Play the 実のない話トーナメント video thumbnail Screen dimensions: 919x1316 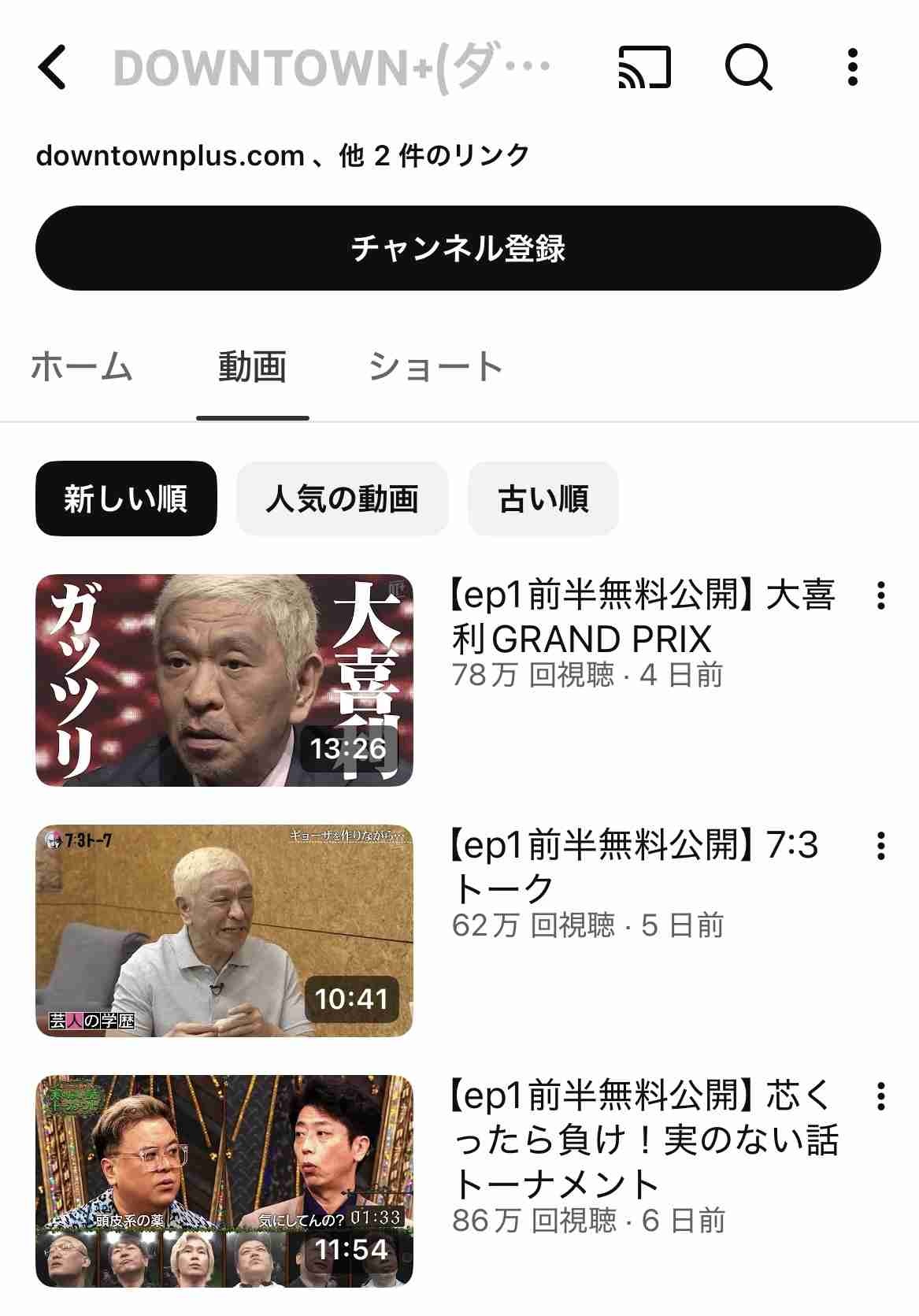(224, 1181)
